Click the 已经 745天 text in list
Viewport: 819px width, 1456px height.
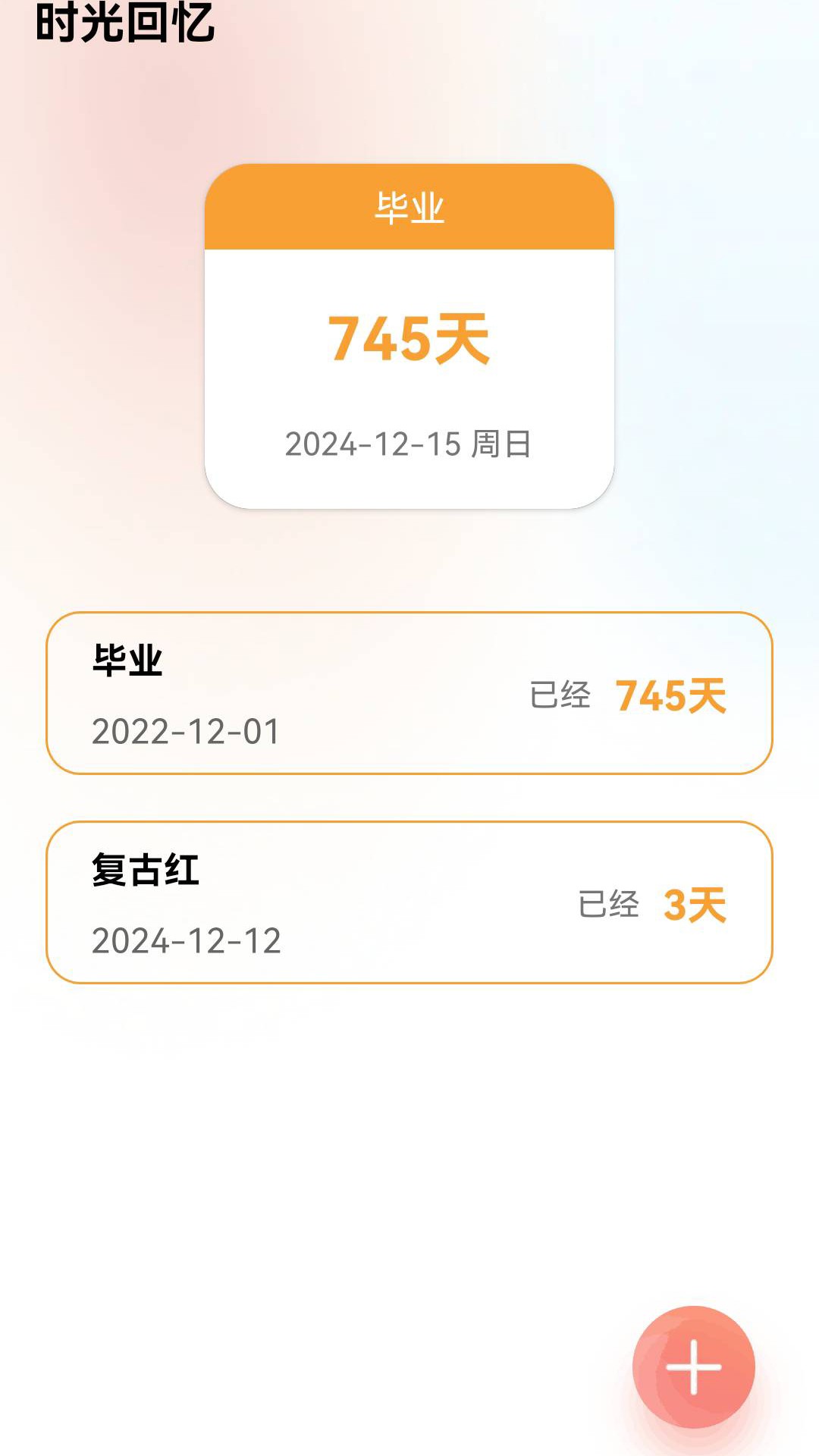[x=632, y=696]
